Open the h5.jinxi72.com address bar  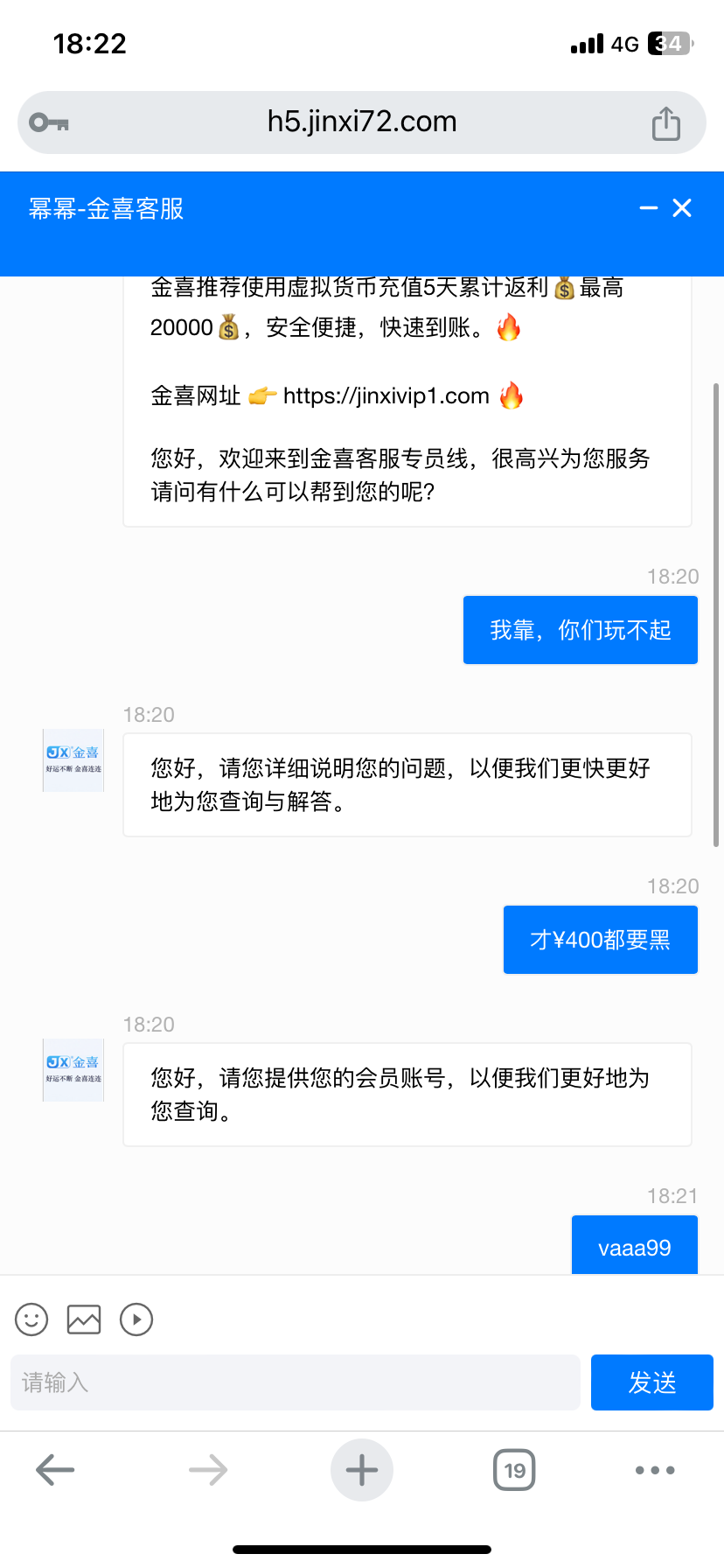[x=362, y=122]
